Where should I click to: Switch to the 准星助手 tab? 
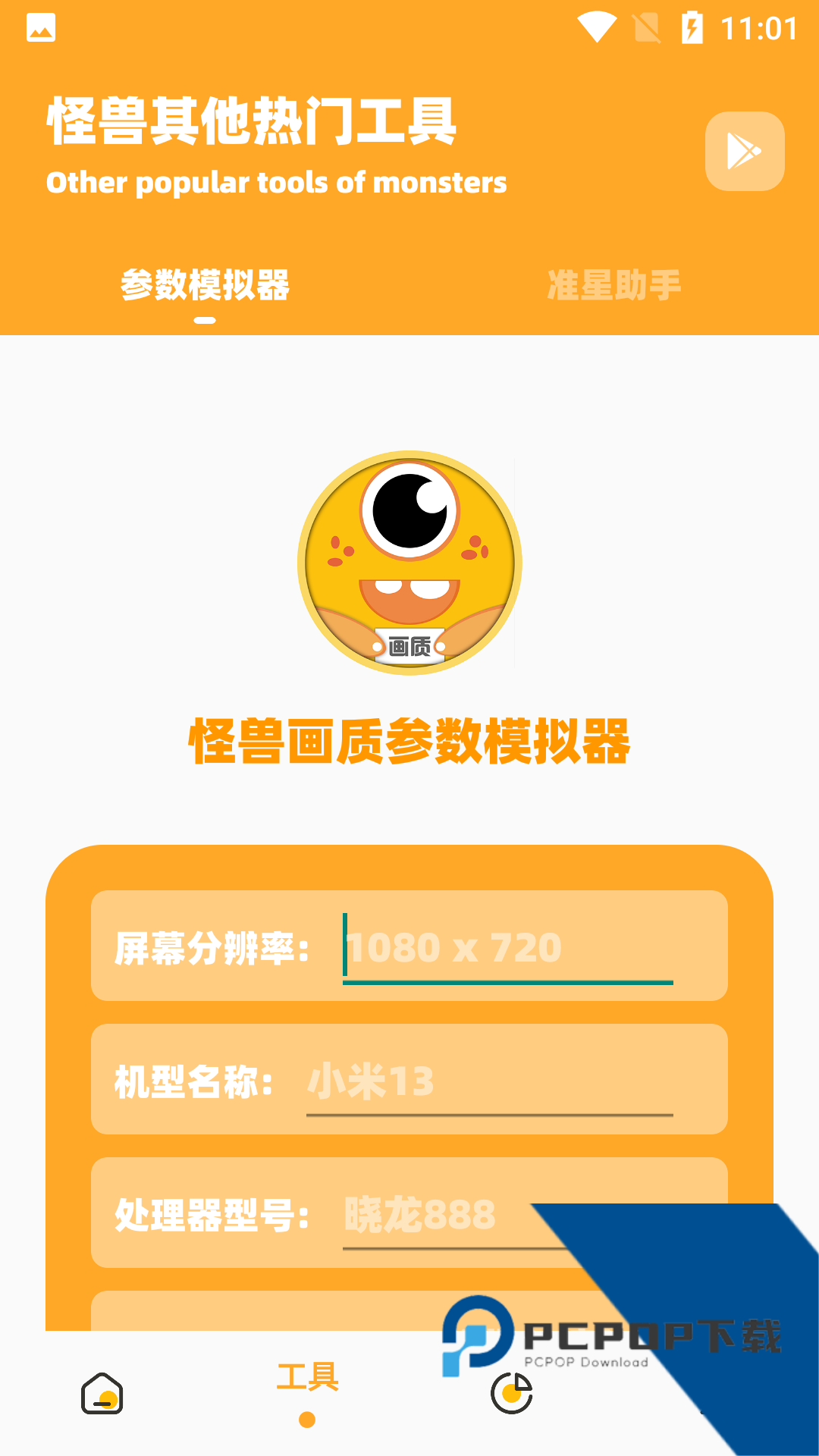coord(614,286)
